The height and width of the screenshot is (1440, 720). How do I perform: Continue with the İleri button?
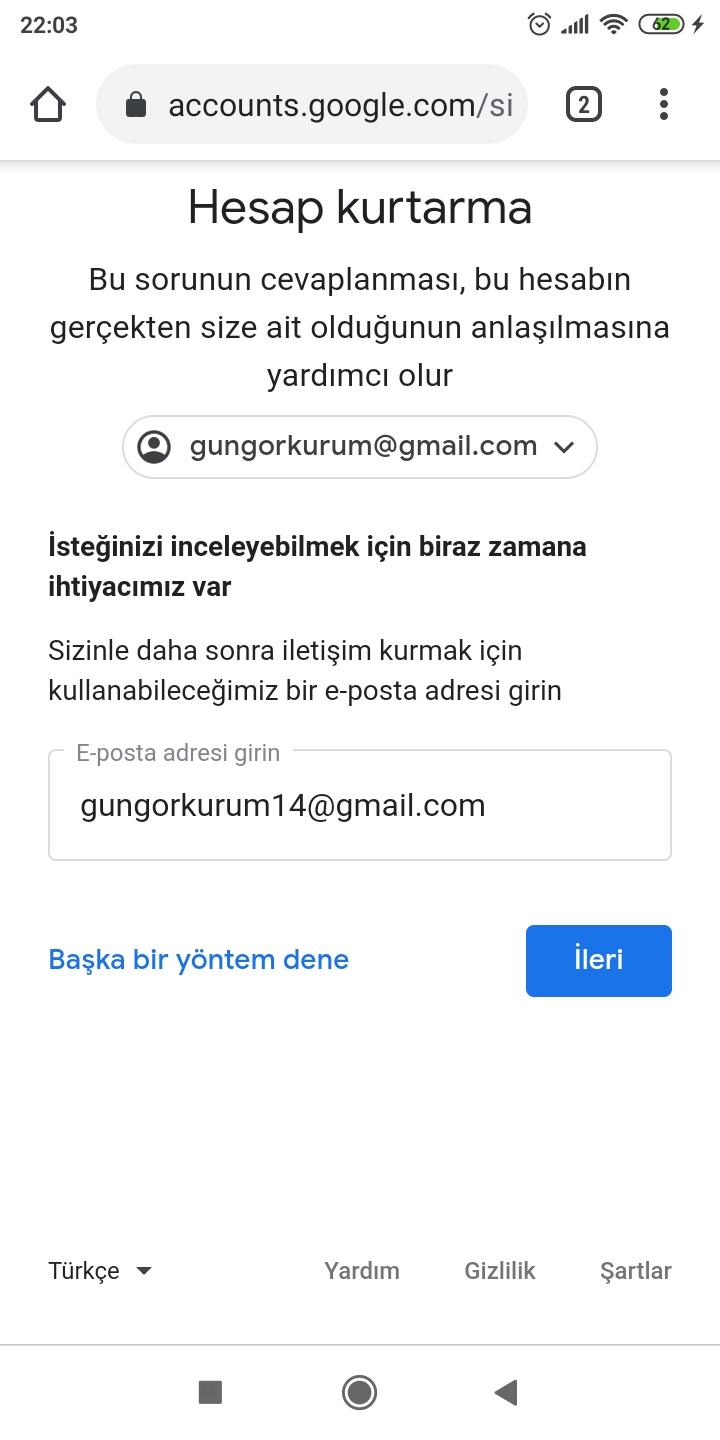599,961
